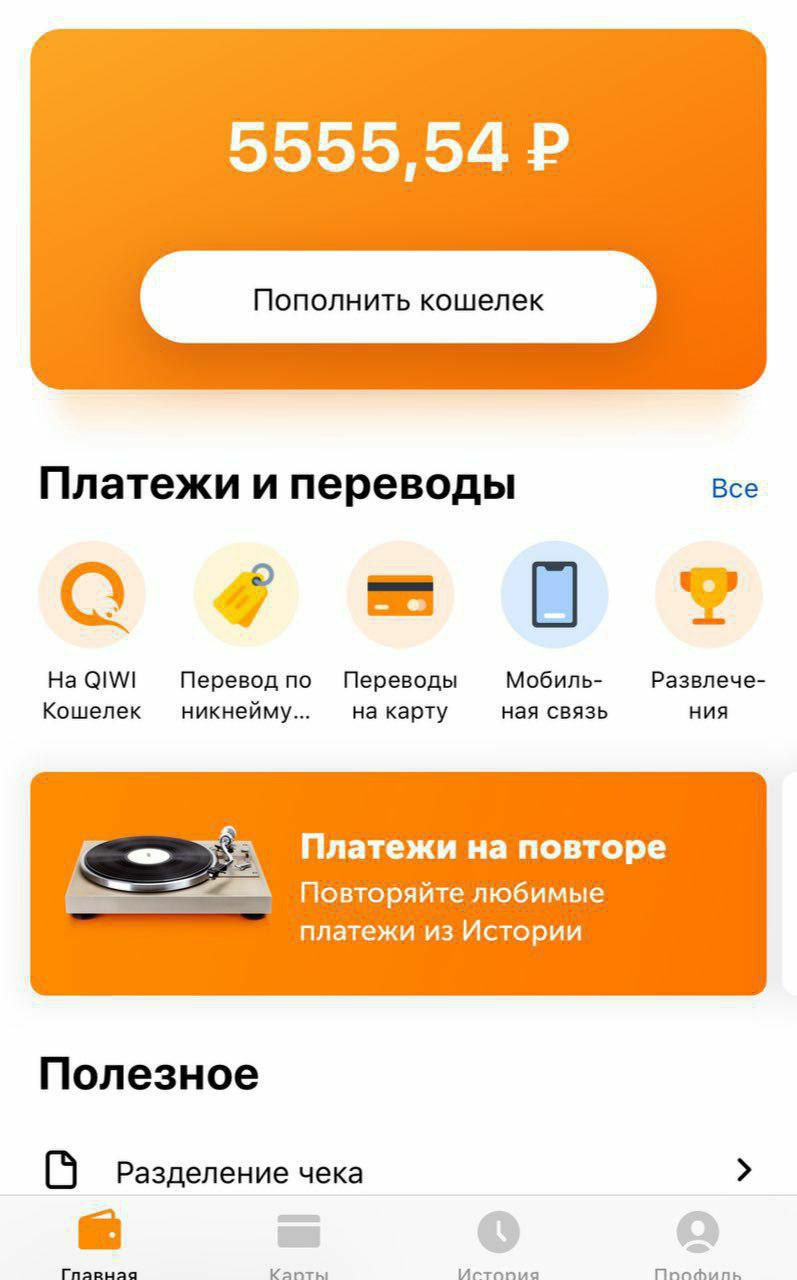Screen dimensions: 797x1280
Task: Open the Платежи на повторе banner
Action: point(398,883)
